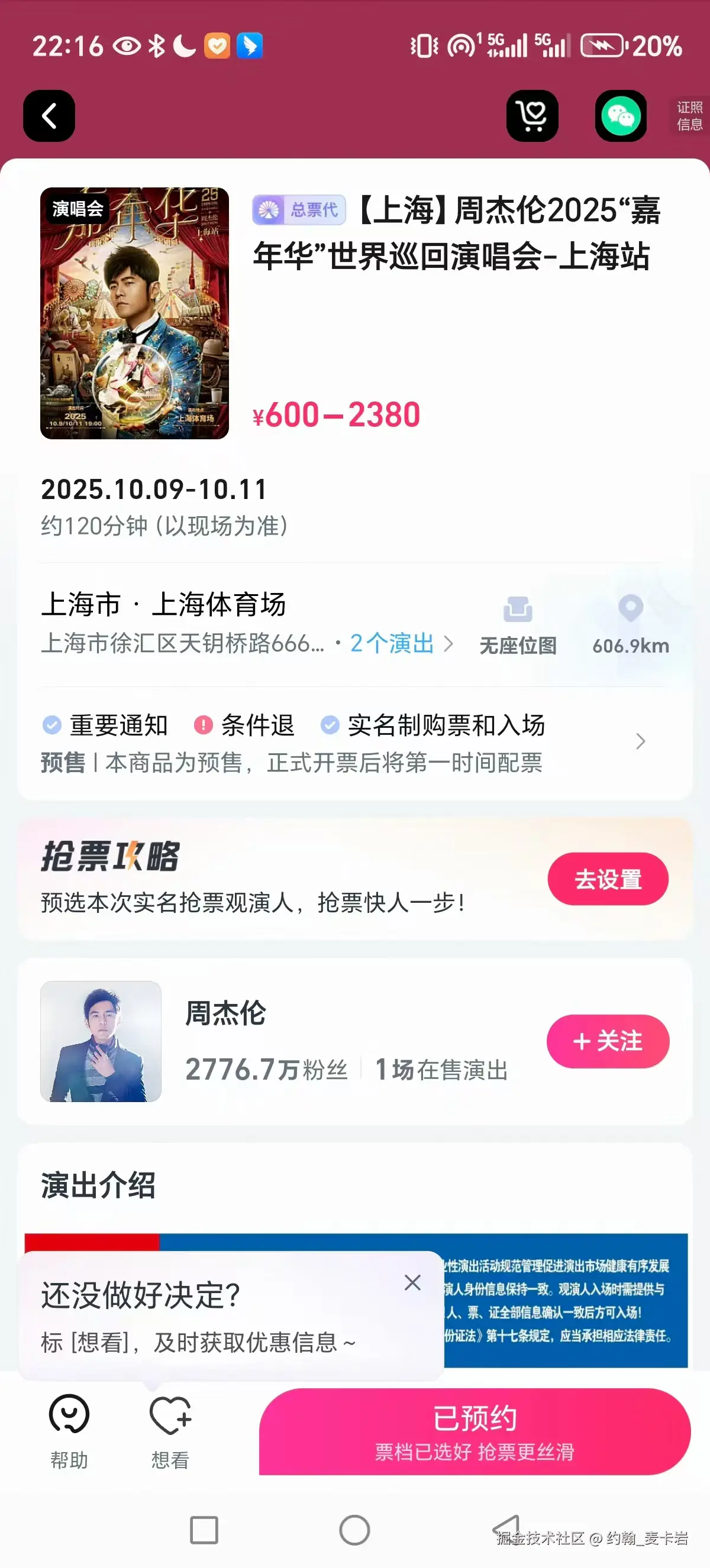Image resolution: width=710 pixels, height=1568 pixels.
Task: Tap 去设置 to preselect attendees
Action: pos(608,879)
